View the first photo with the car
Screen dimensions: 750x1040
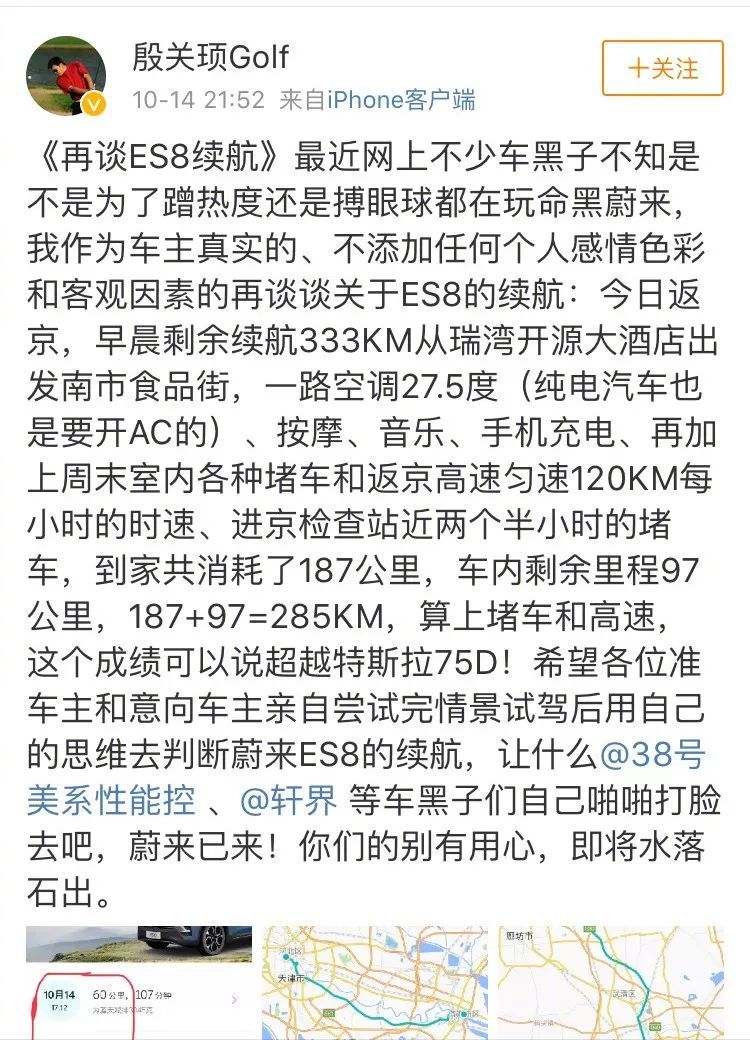(137, 982)
